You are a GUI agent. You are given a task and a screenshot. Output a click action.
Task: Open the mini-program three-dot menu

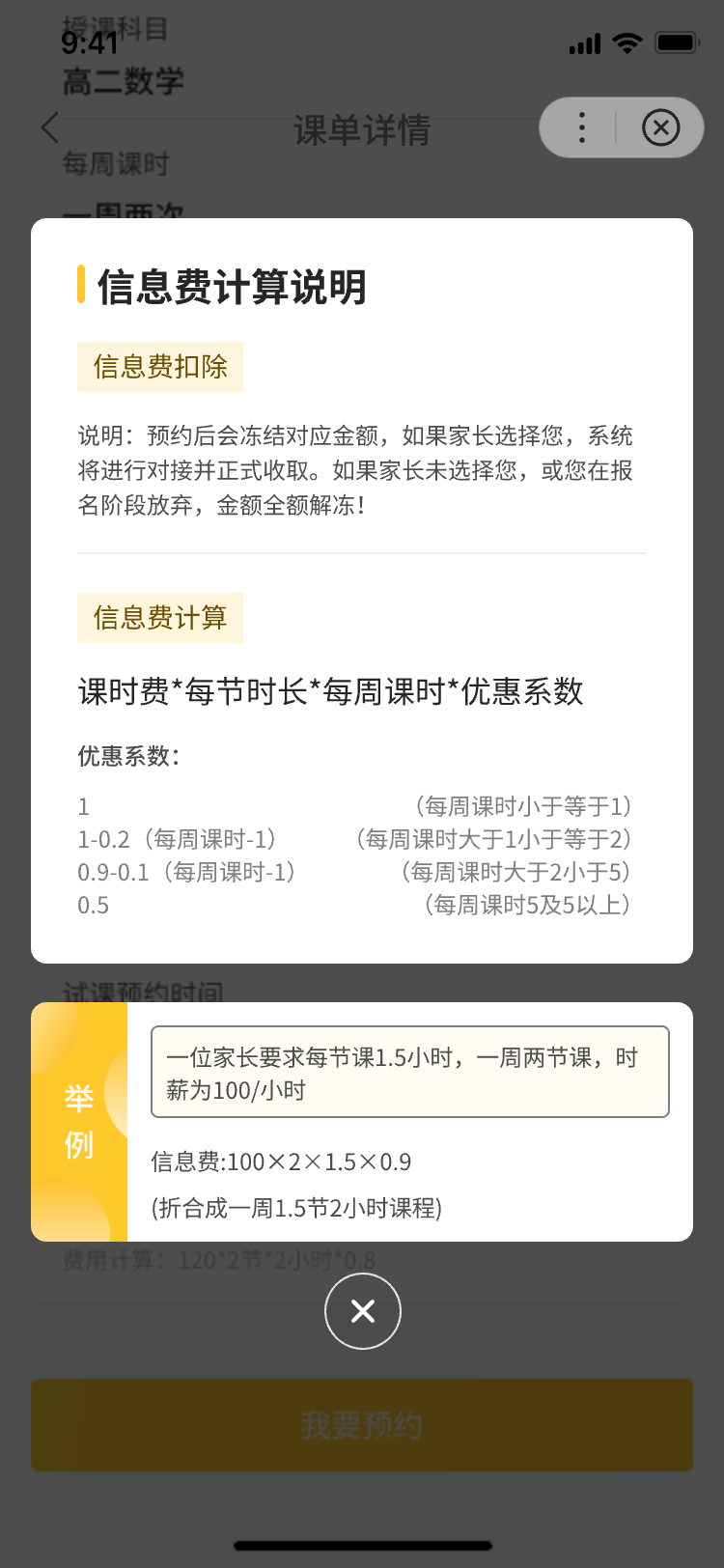(581, 127)
